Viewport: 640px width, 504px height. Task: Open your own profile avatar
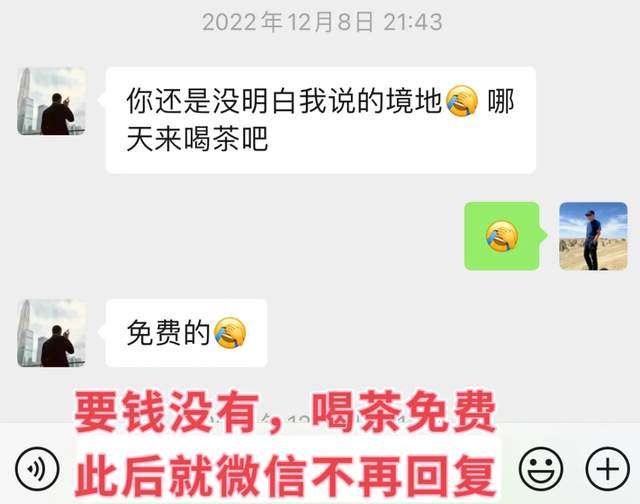point(593,236)
